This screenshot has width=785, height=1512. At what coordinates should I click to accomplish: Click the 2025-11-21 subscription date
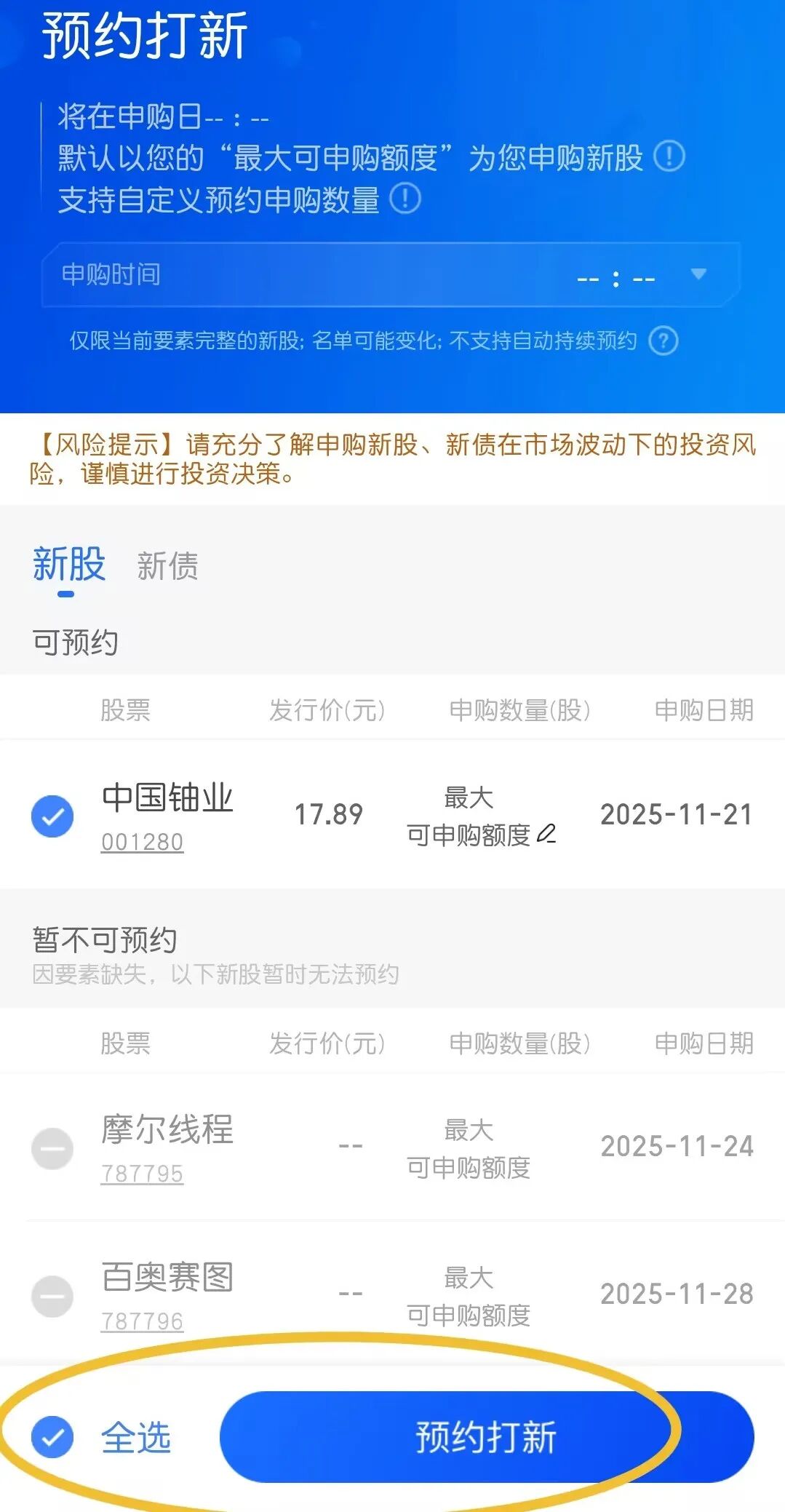coord(677,815)
